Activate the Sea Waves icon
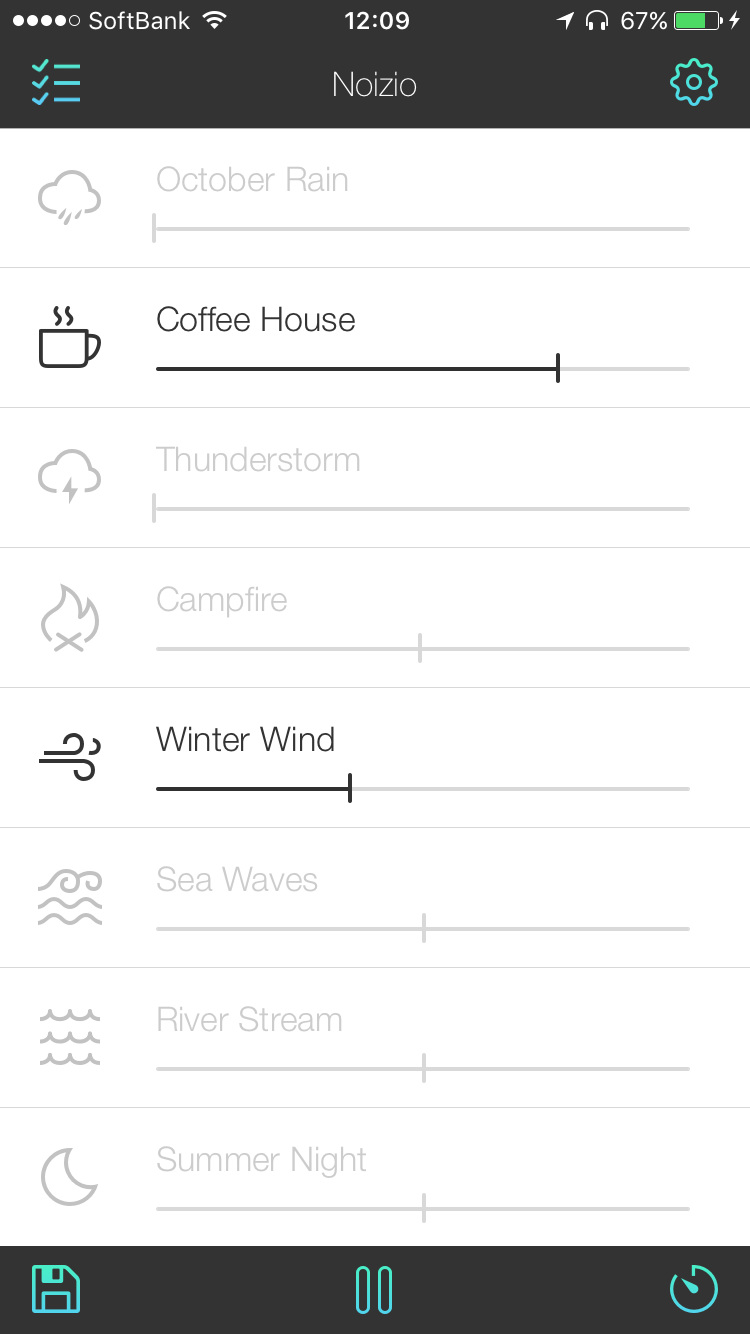 [x=69, y=897]
